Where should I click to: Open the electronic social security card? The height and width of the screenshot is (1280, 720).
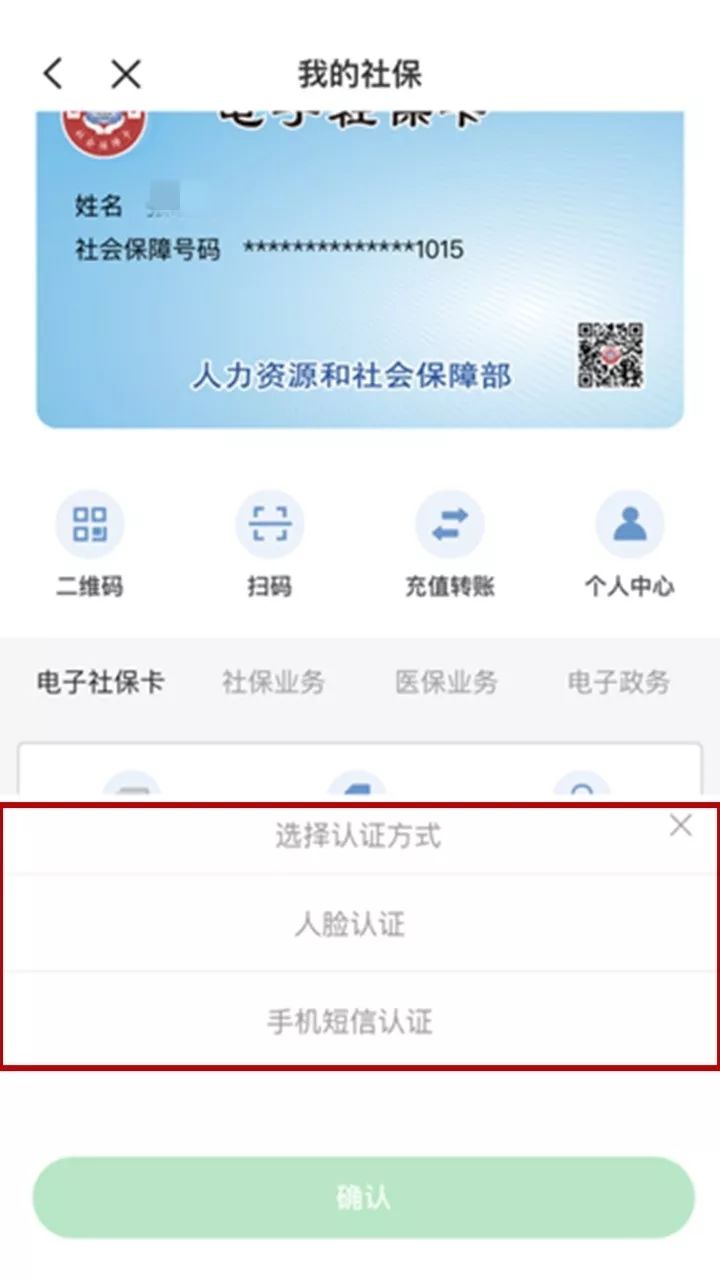click(360, 270)
